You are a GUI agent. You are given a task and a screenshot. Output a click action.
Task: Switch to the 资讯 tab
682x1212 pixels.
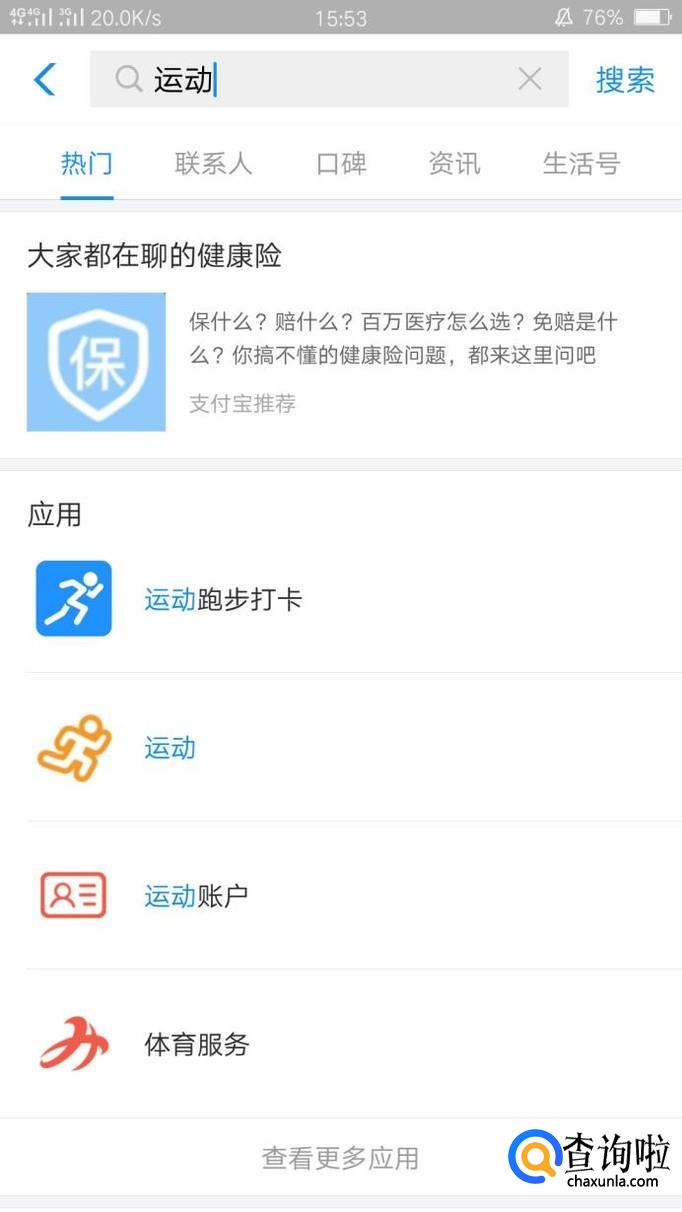[454, 163]
